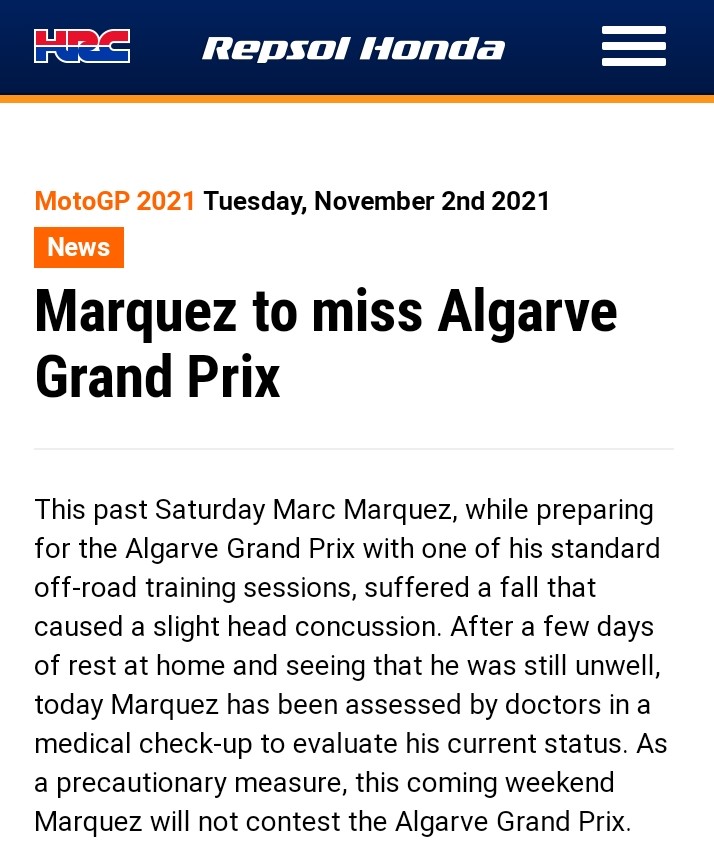Screen dimensions: 714x854
Task: Open the orange News category tag
Action: click(79, 247)
